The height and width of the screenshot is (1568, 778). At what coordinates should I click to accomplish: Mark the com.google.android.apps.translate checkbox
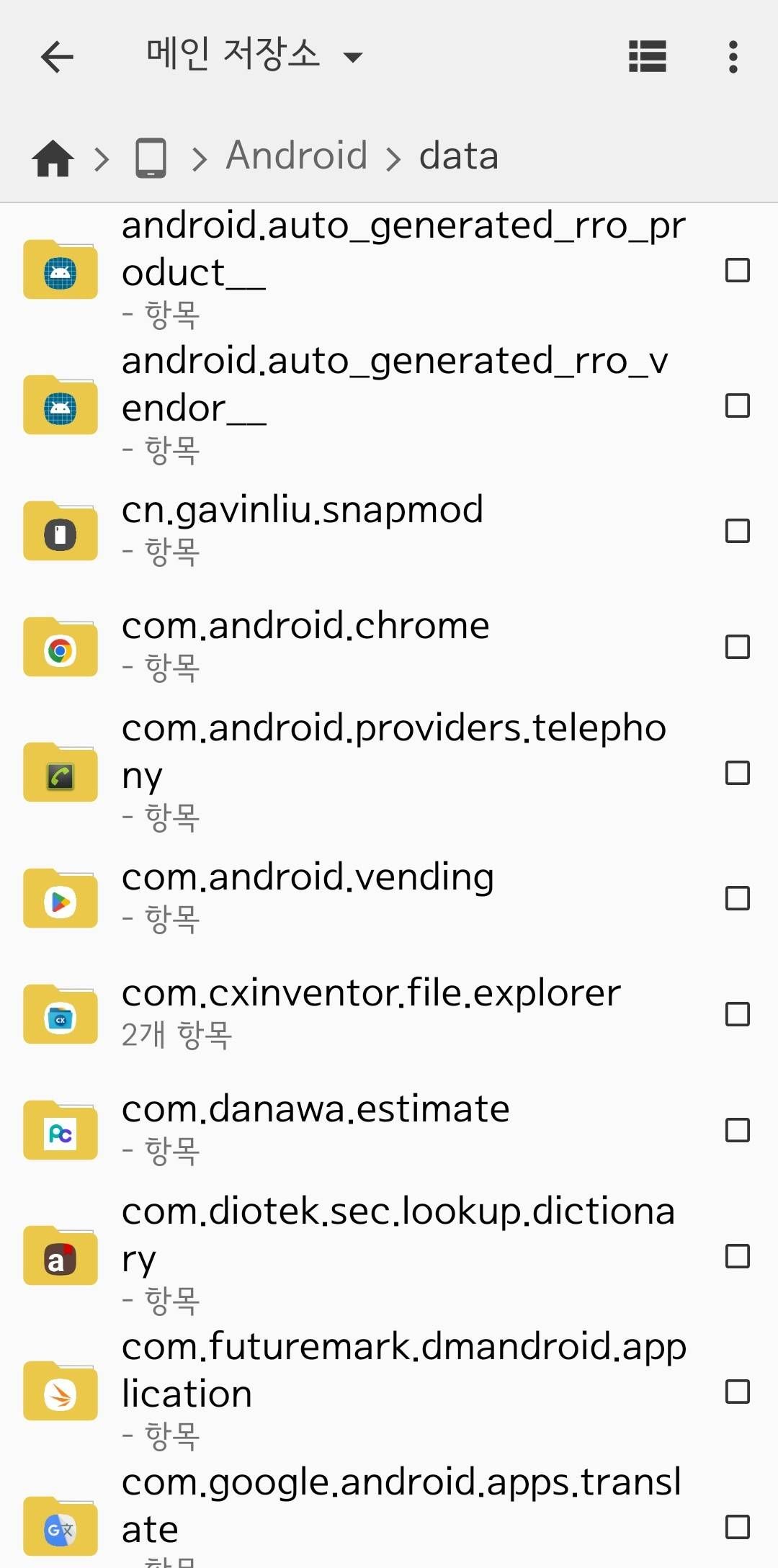(737, 1526)
